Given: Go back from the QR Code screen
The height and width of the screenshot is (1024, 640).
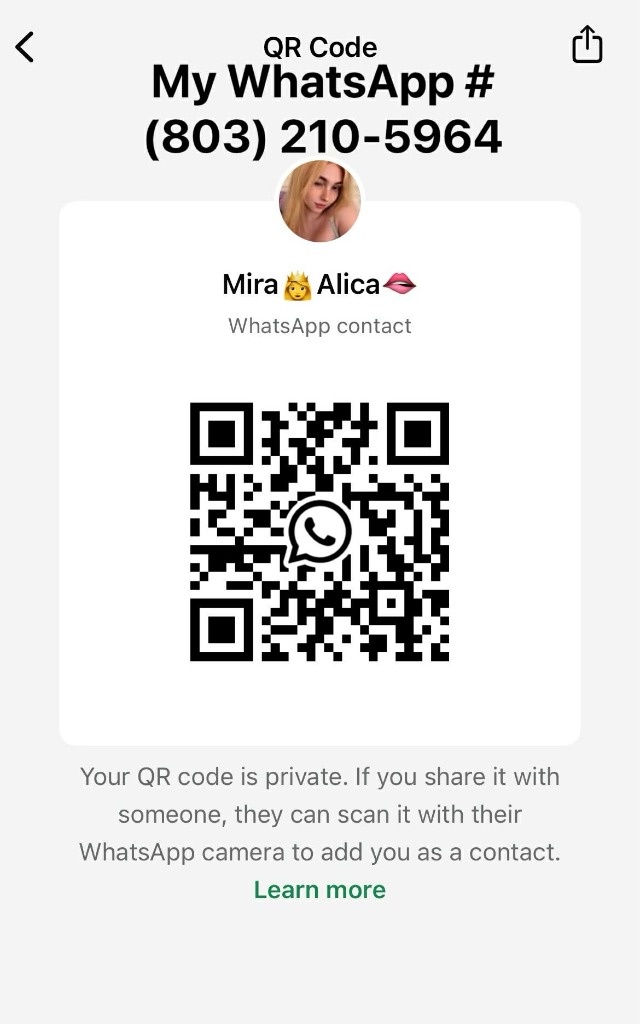Looking at the screenshot, I should click(x=26, y=47).
